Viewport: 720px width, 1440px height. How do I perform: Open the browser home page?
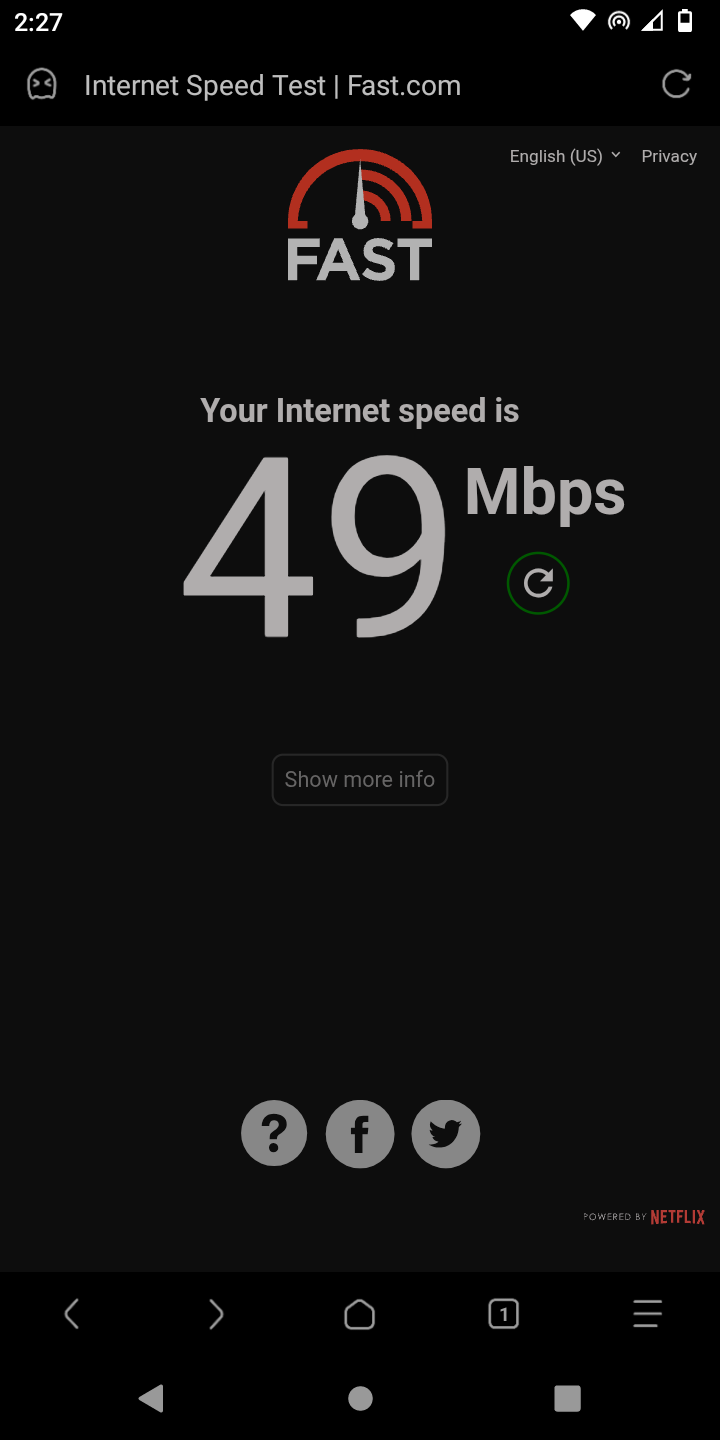(360, 1314)
